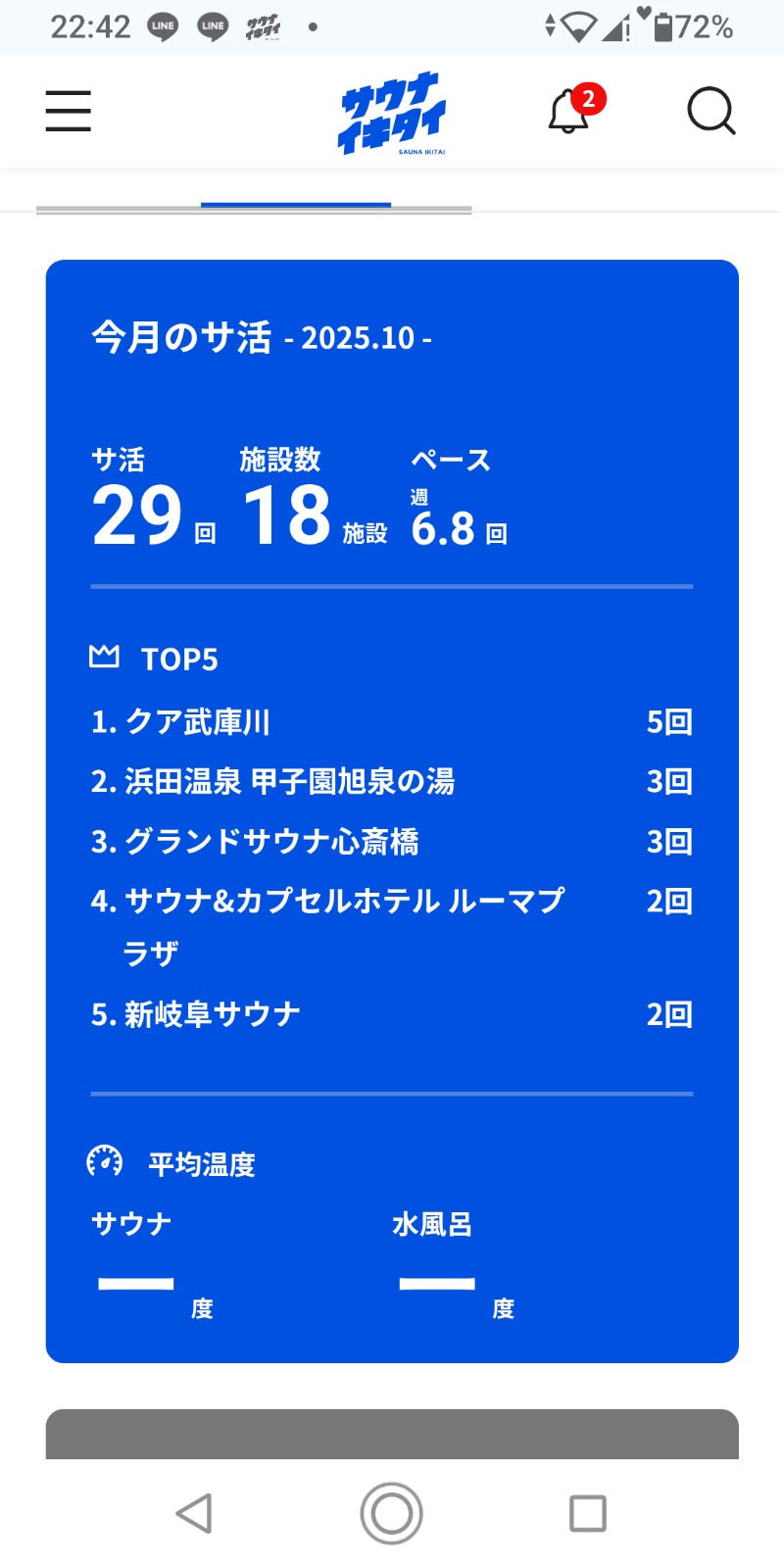Viewport: 784px width, 1568px height.
Task: Select the active blue carousel tab indicator
Action: point(294,206)
